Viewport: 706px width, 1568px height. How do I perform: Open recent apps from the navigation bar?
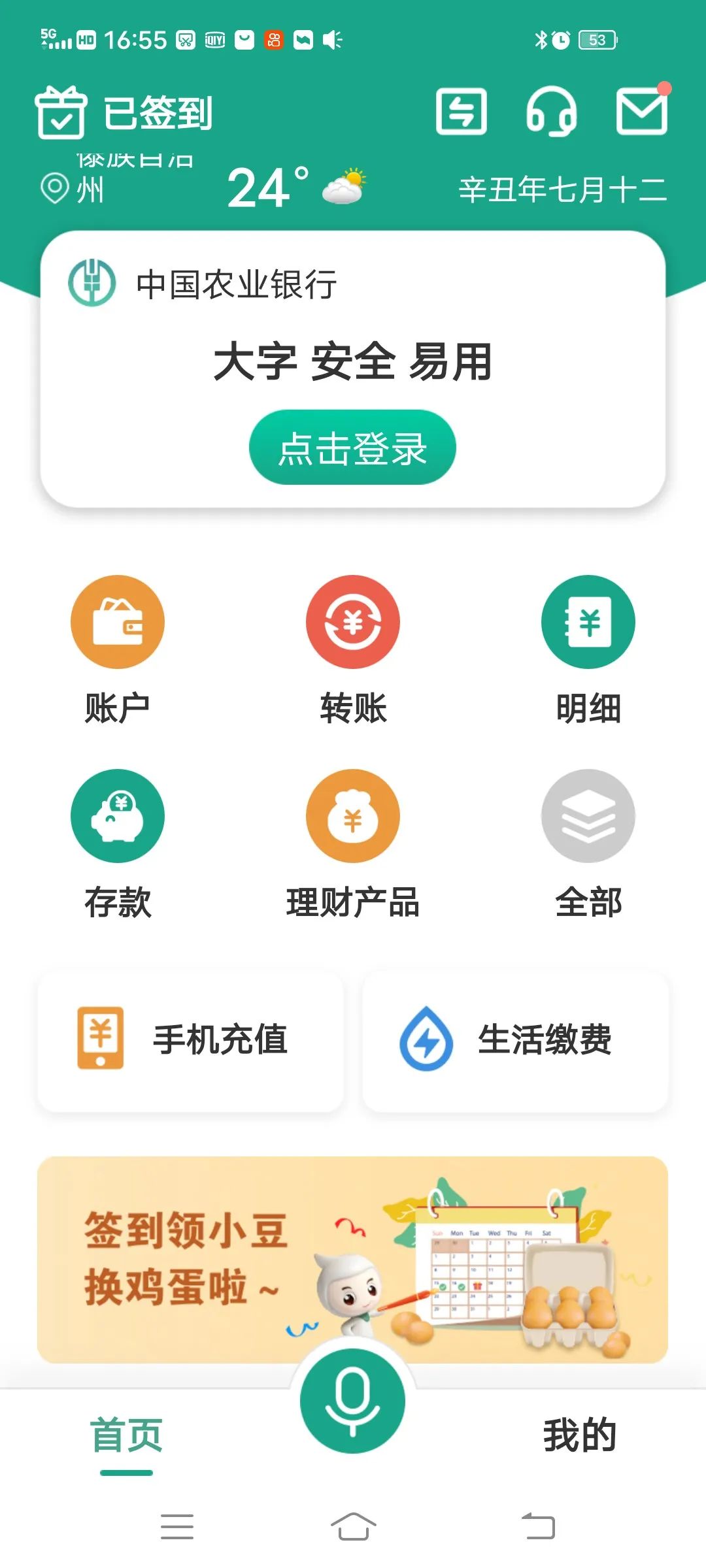[x=177, y=1527]
